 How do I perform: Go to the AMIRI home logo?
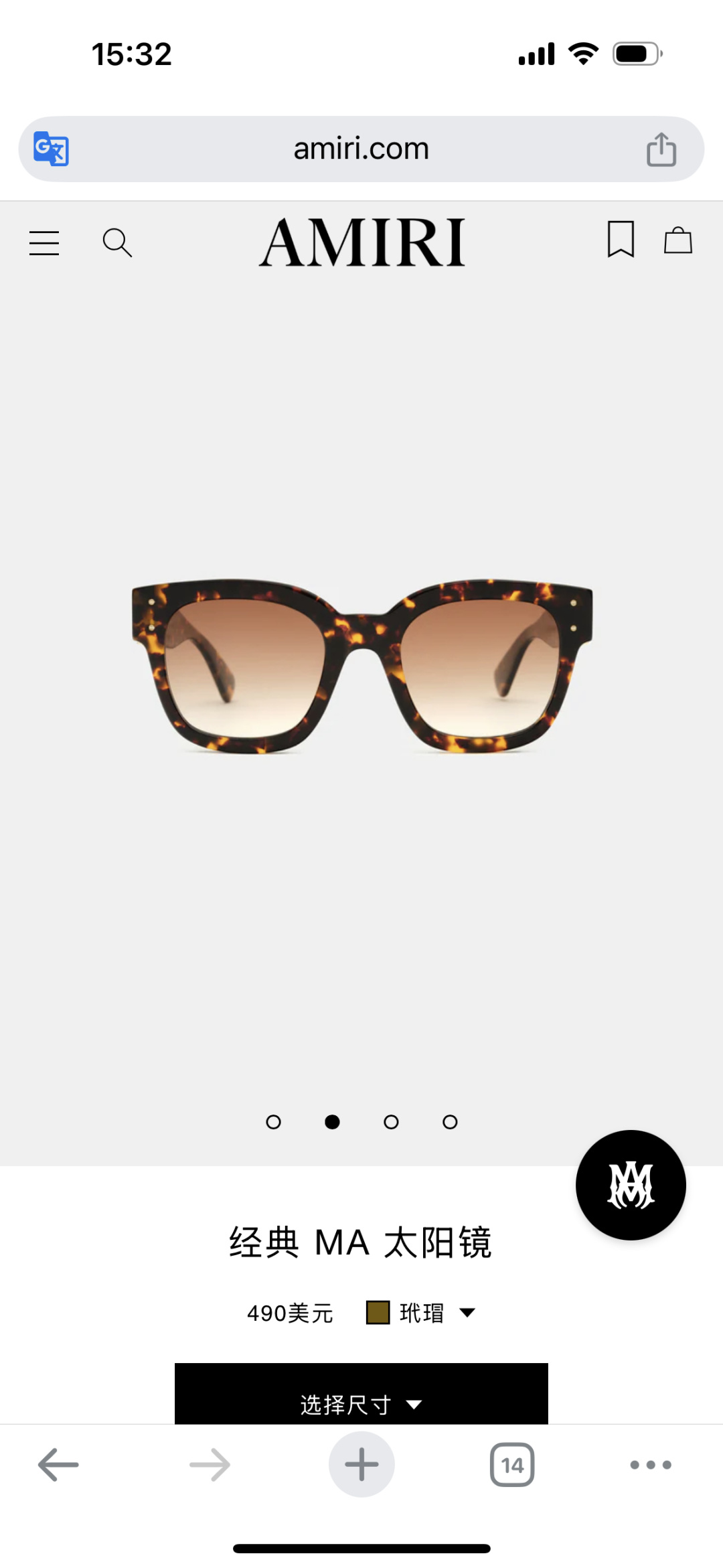(361, 242)
